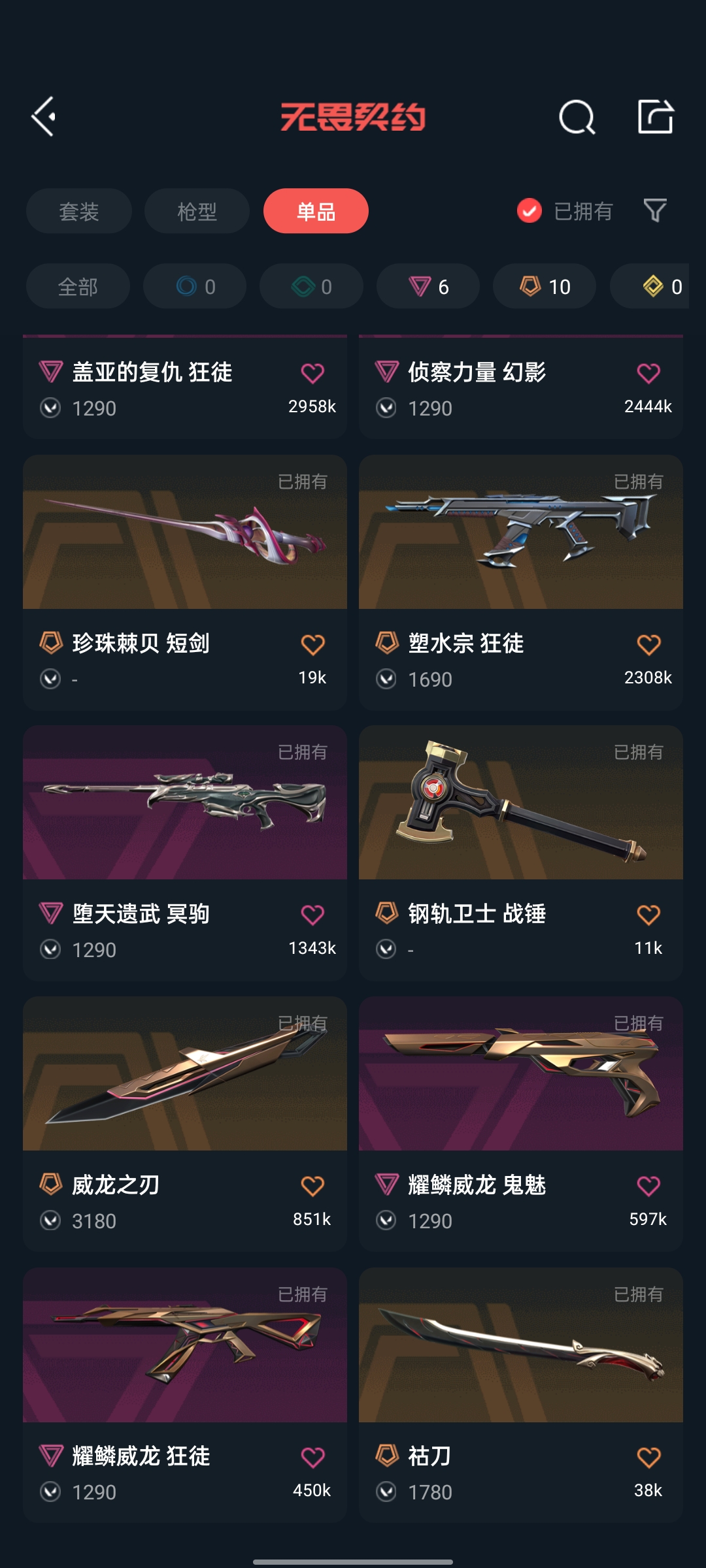Open the 耀鳞威龙 狂徒 card
This screenshot has width=706, height=1568.
click(x=185, y=1396)
